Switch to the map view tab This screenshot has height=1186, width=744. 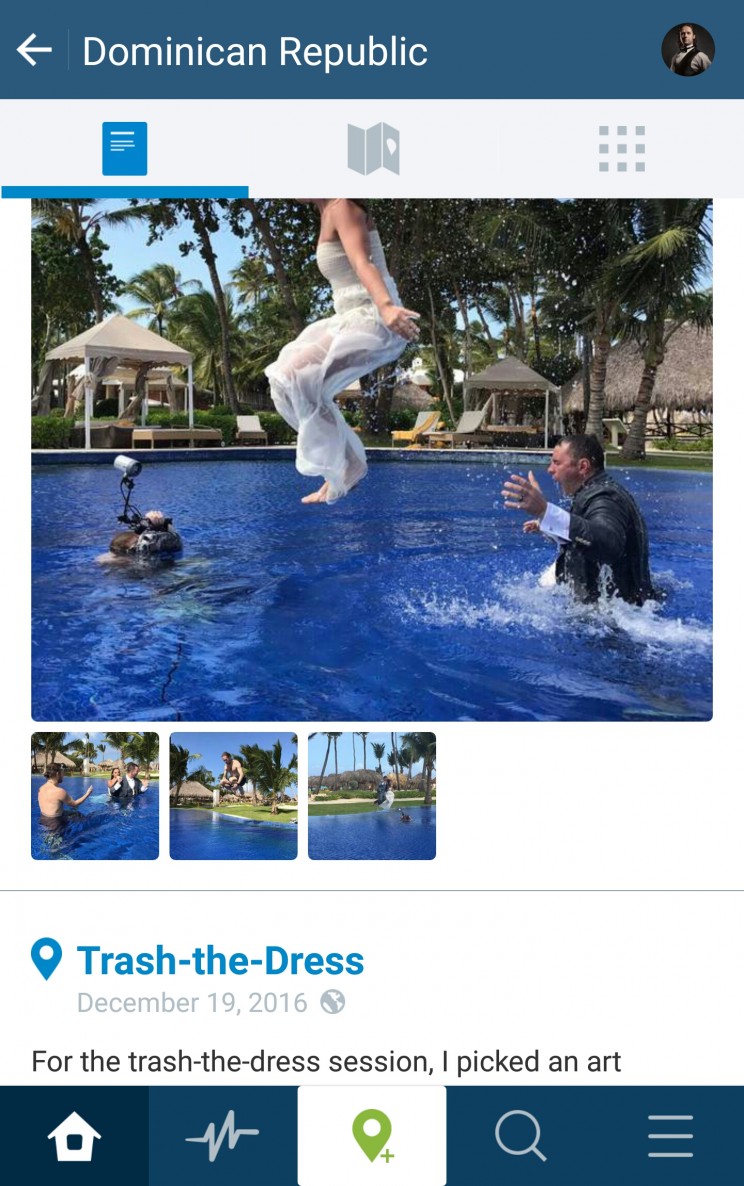point(373,149)
